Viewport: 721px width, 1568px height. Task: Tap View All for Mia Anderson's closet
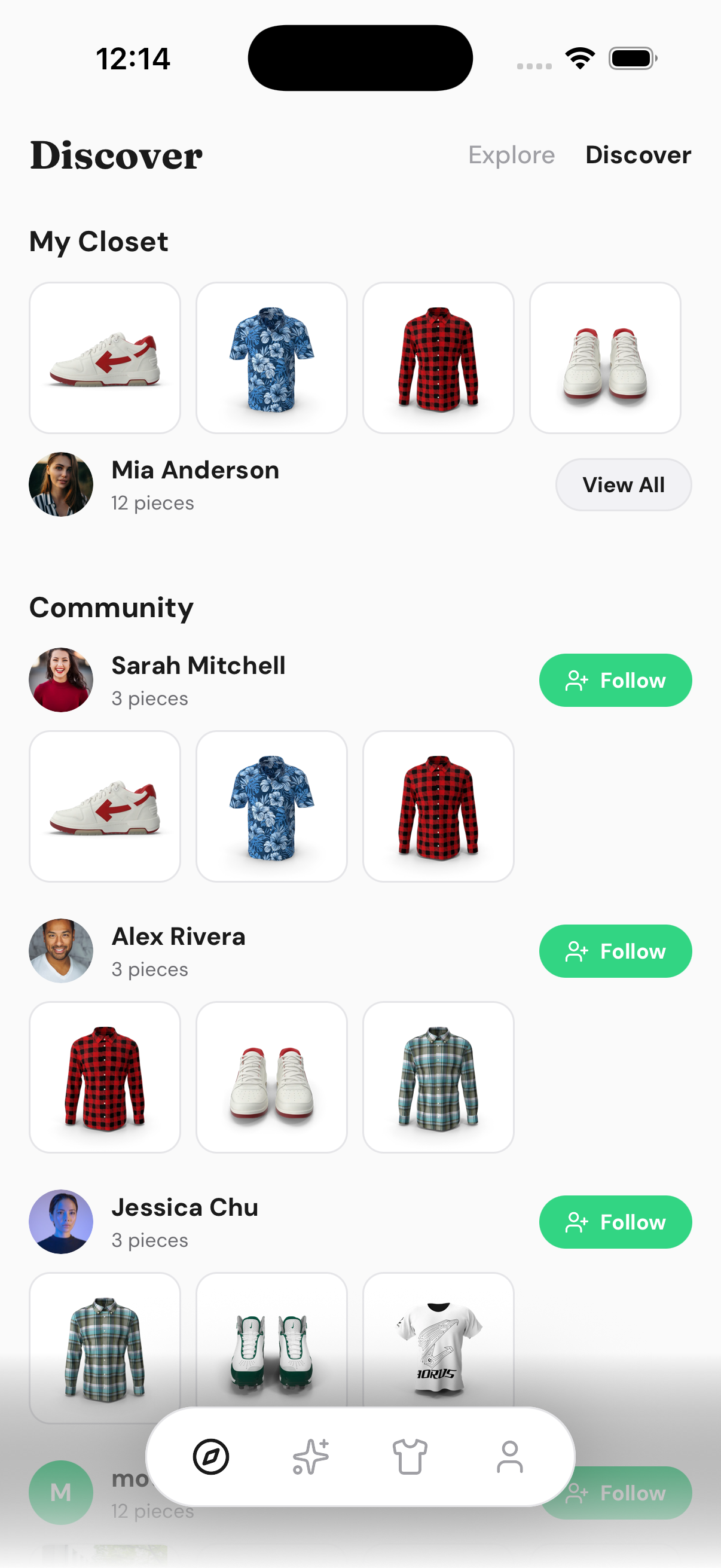pyautogui.click(x=623, y=484)
